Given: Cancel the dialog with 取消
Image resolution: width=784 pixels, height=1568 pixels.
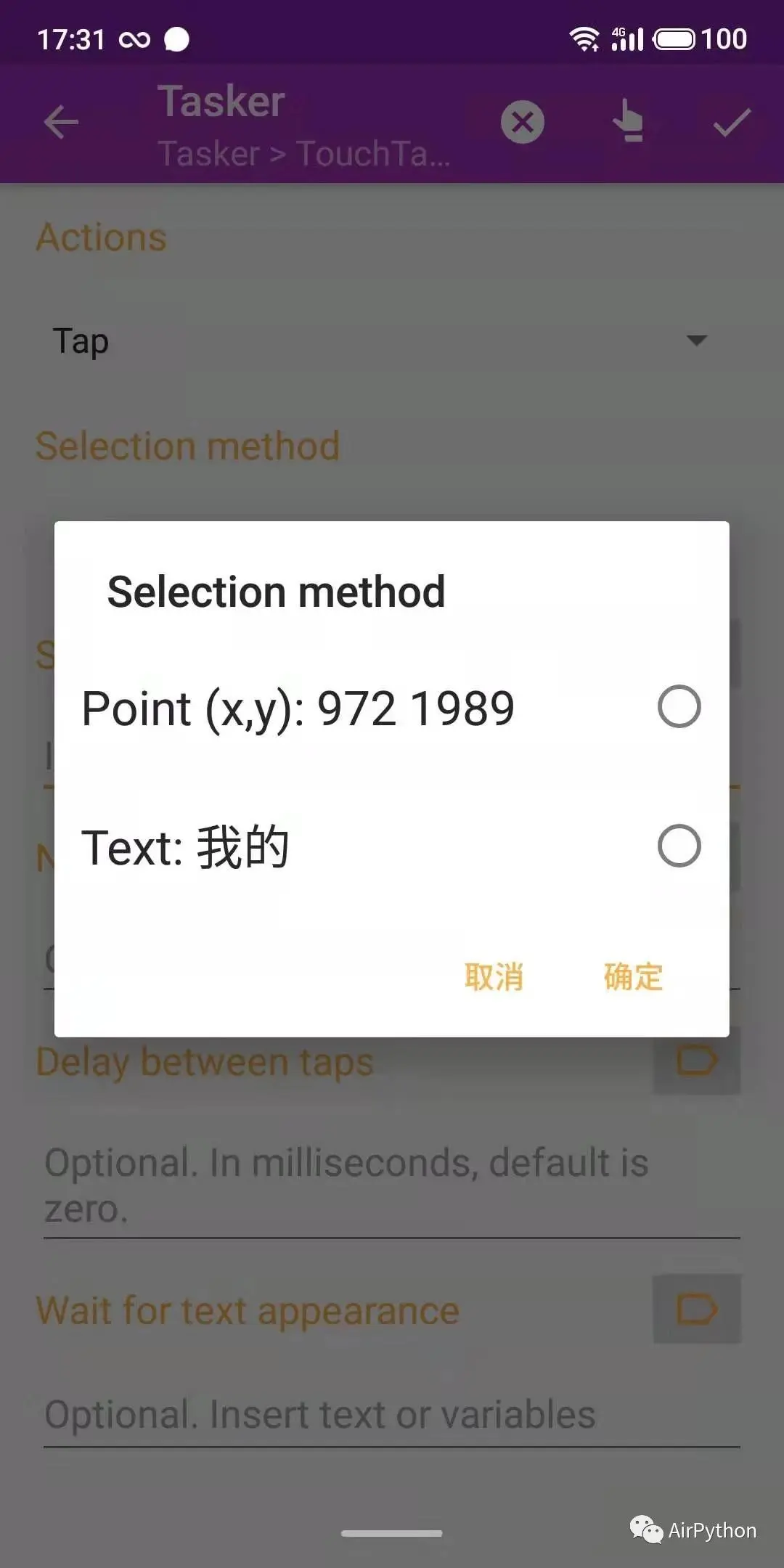Looking at the screenshot, I should [494, 977].
